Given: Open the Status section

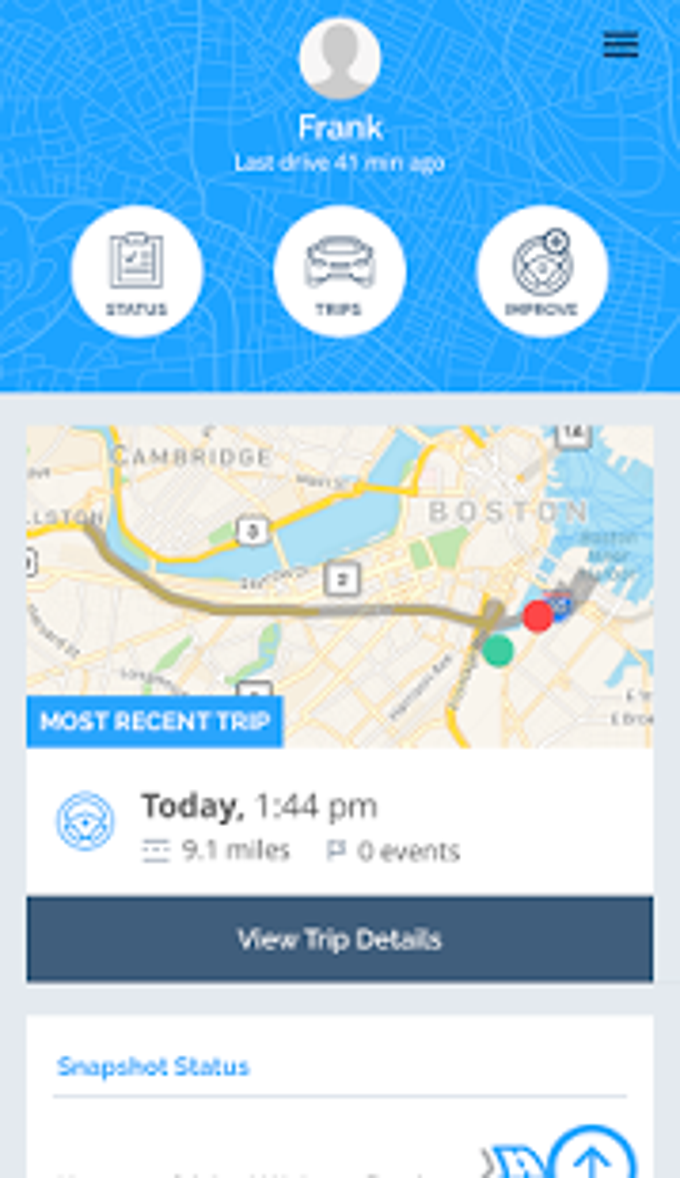Looking at the screenshot, I should click(137, 271).
